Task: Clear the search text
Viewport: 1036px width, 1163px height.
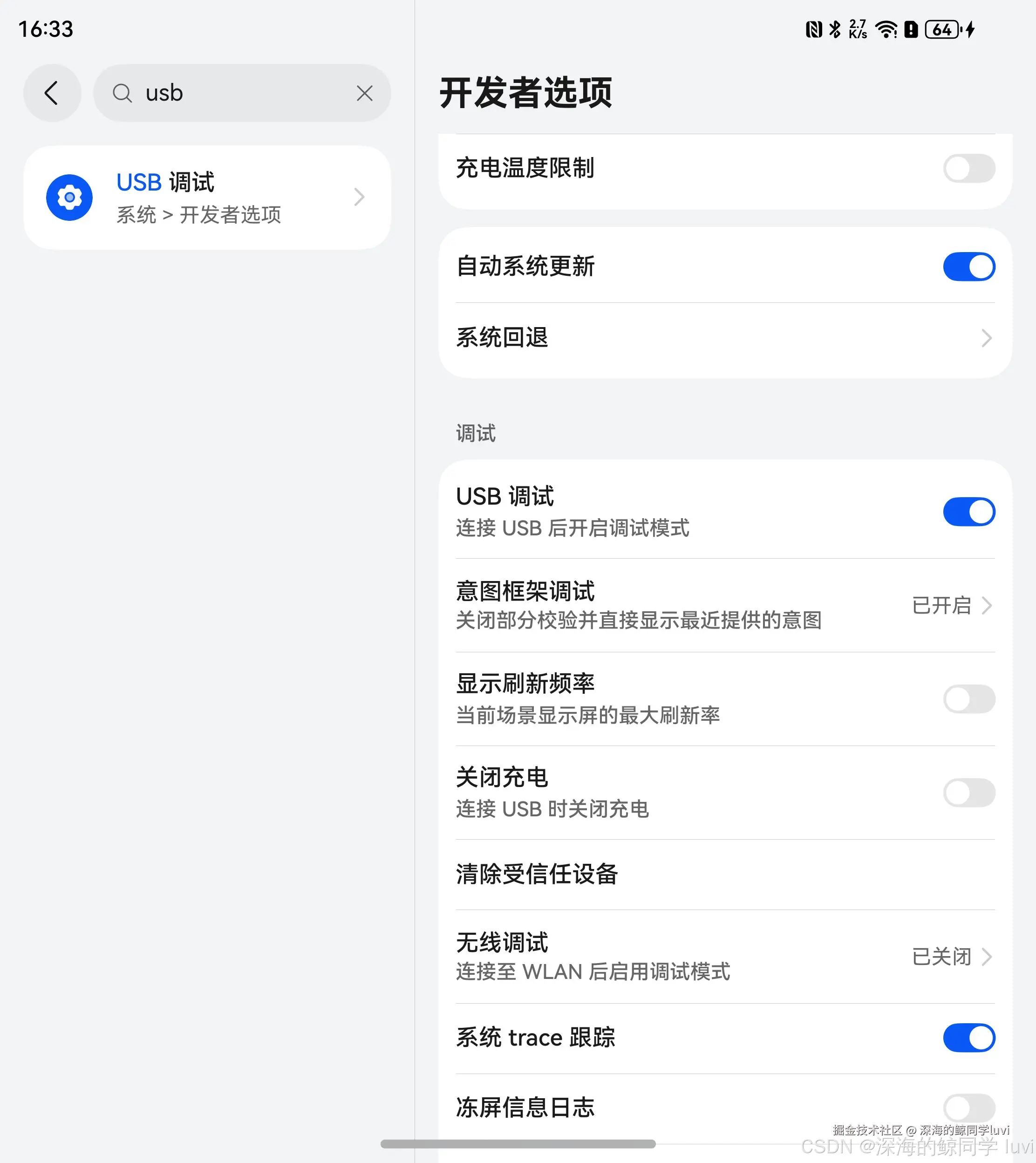Action: coord(364,93)
